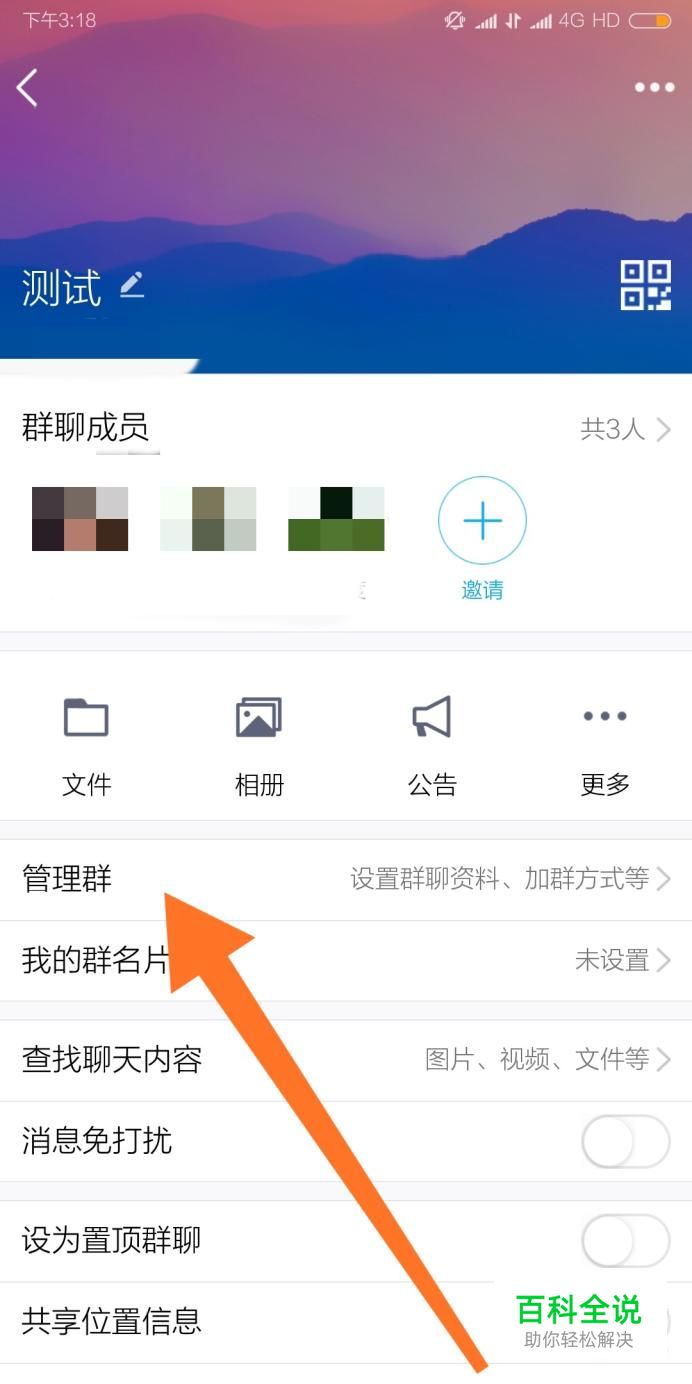Enable 设为置顶群聊 switch
The image size is (692, 1384).
626,1241
